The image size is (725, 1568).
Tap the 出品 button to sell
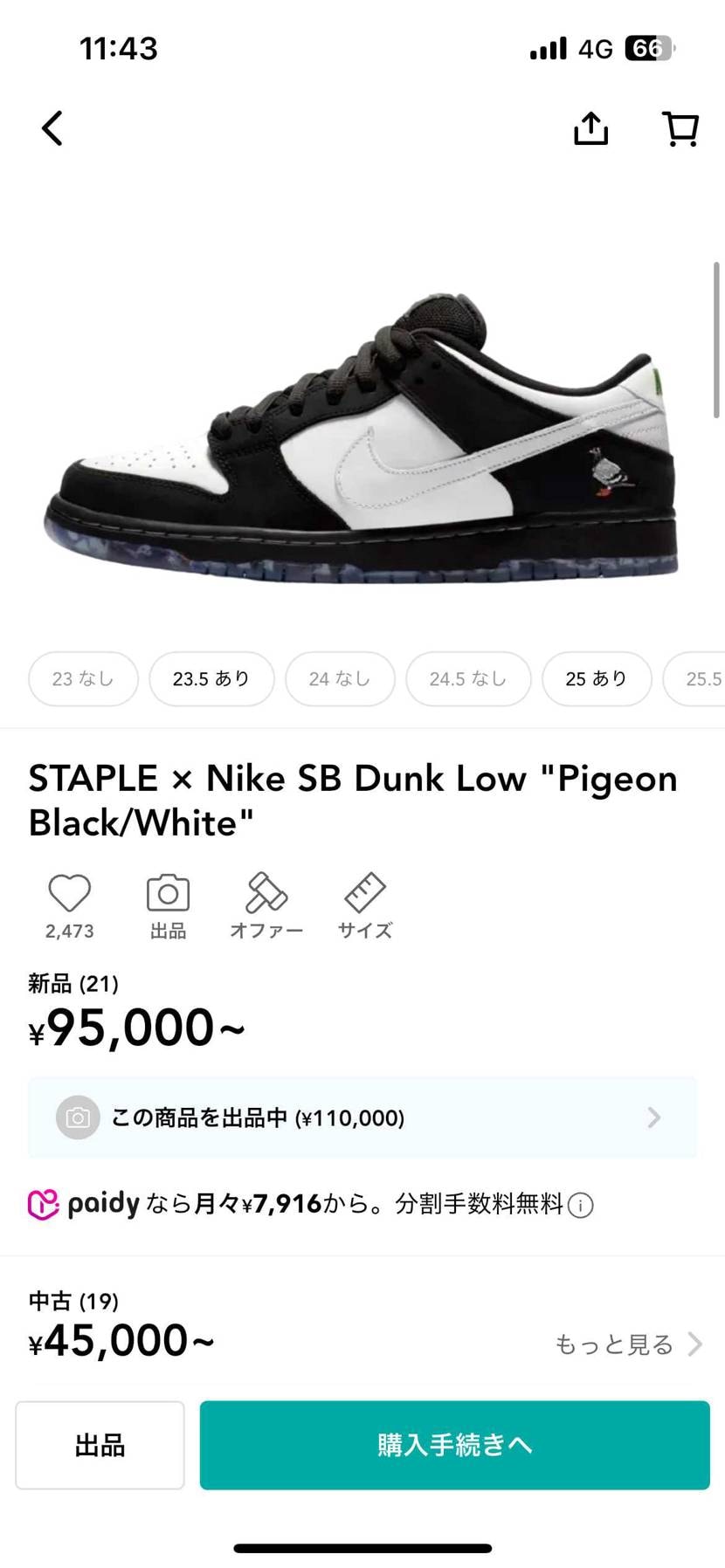click(99, 1446)
